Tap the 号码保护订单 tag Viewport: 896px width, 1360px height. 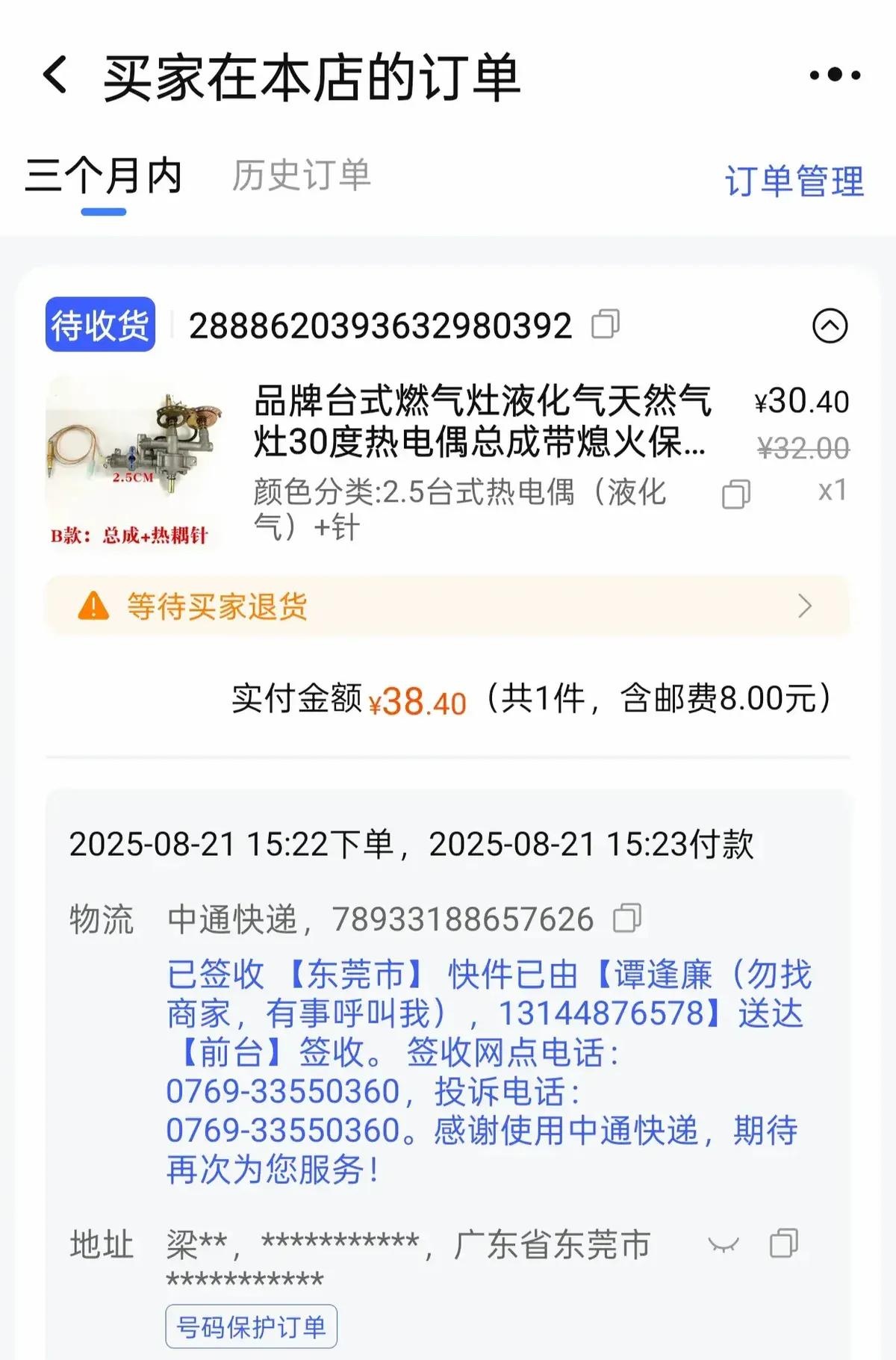[x=251, y=1326]
